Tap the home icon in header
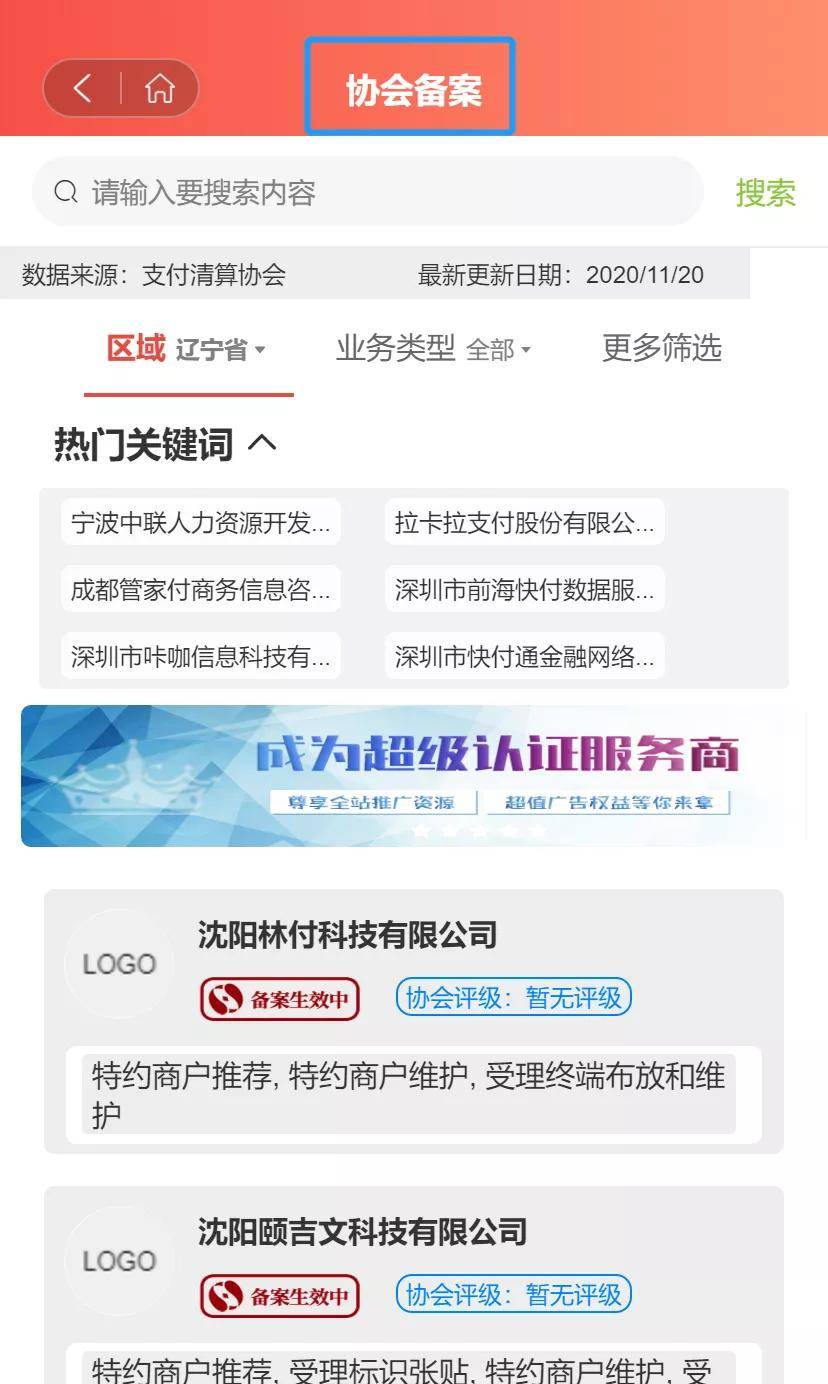The width and height of the screenshot is (828, 1384). point(159,89)
